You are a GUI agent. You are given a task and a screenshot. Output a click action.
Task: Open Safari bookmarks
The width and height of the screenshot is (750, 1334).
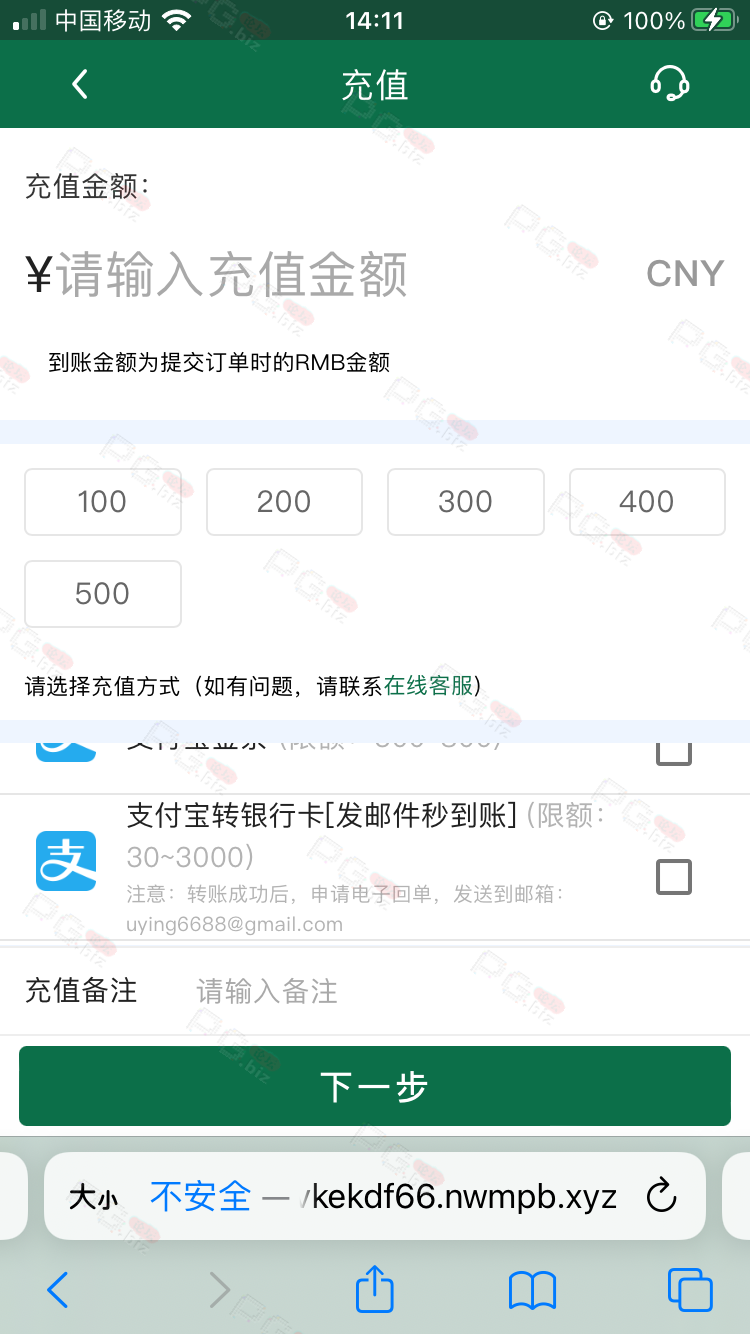click(x=532, y=1291)
